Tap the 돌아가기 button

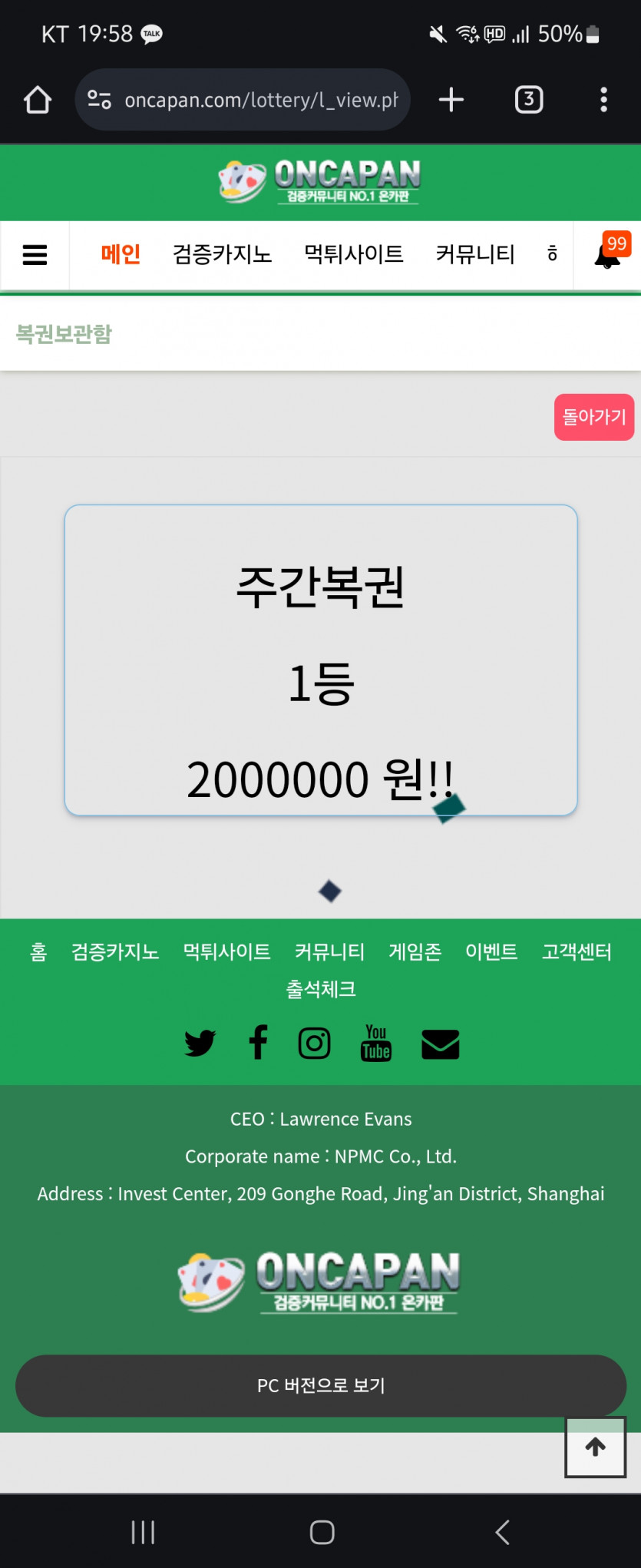593,417
